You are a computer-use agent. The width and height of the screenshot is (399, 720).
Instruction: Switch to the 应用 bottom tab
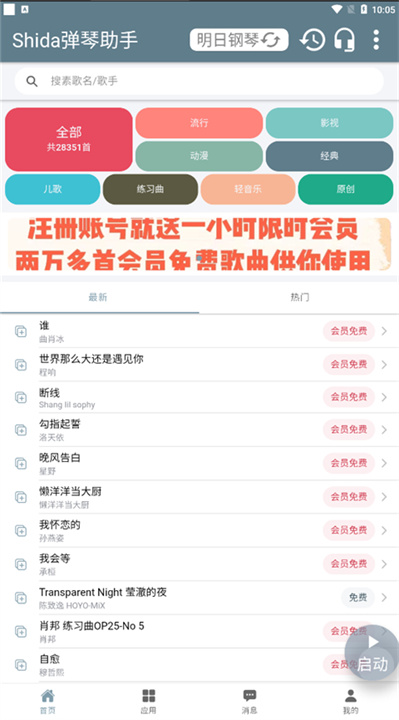148,701
